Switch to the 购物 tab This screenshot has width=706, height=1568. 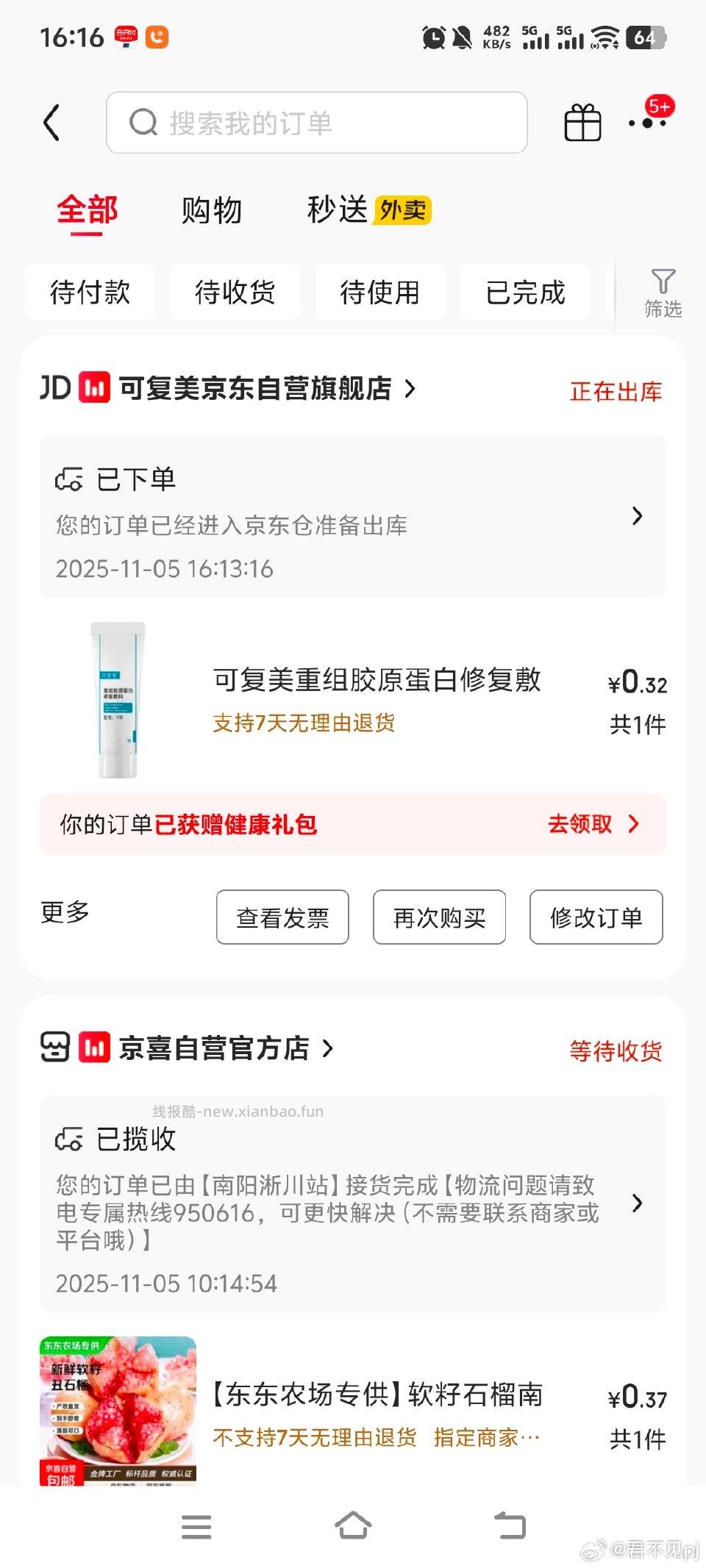tap(210, 211)
